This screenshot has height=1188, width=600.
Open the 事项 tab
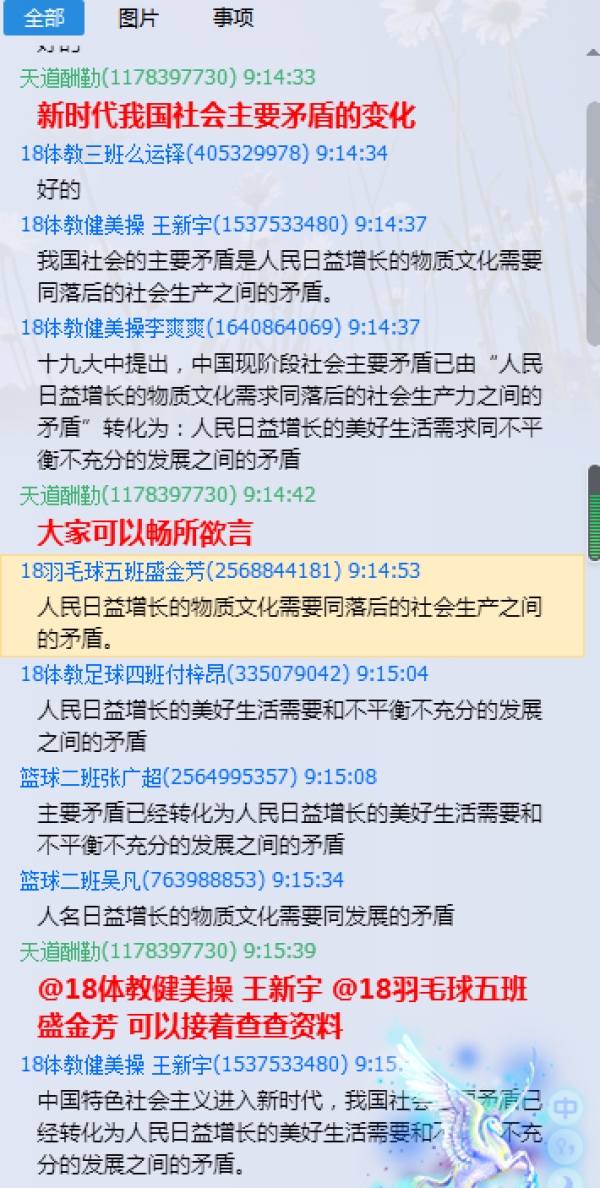[x=233, y=18]
